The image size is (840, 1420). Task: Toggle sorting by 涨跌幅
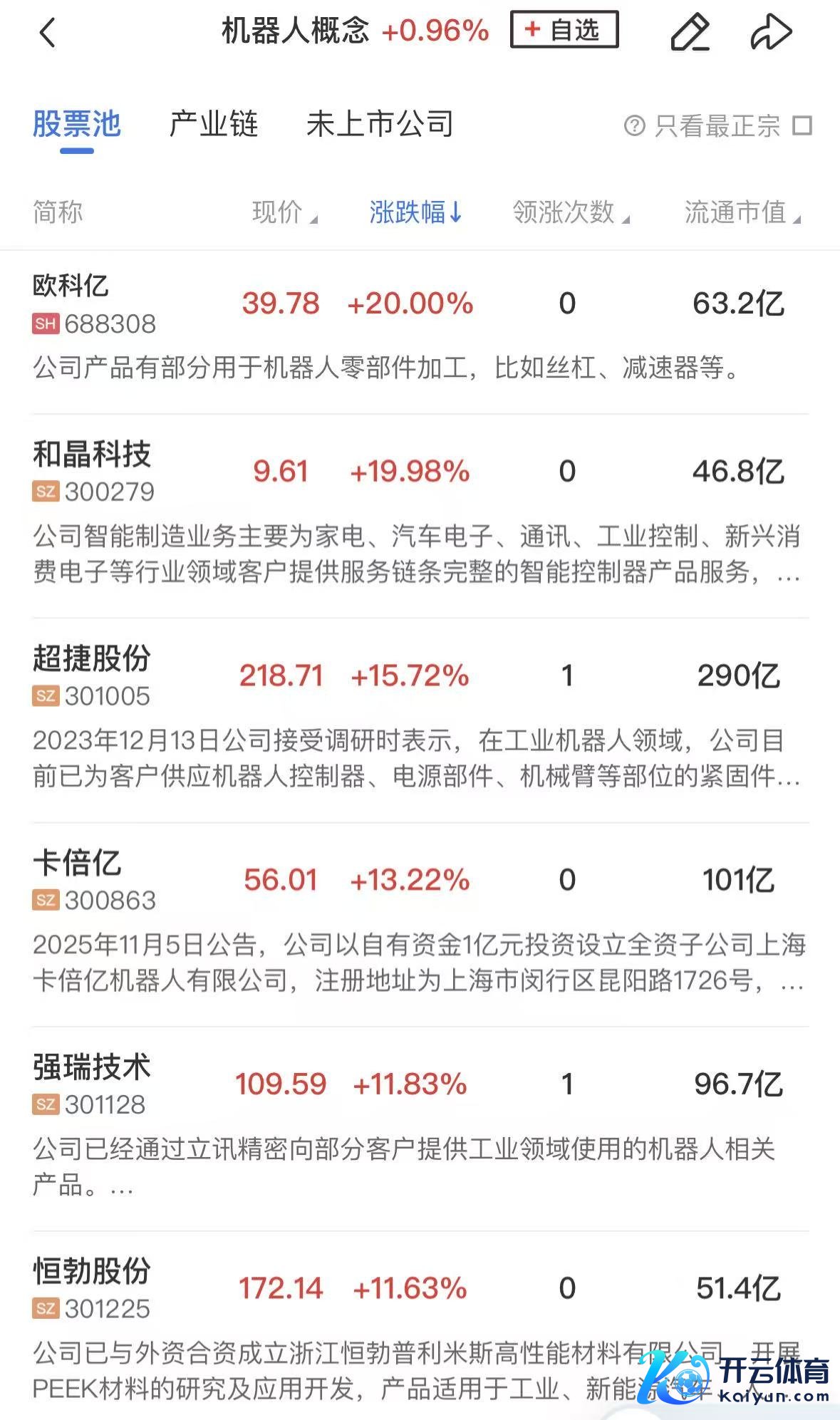[x=415, y=212]
